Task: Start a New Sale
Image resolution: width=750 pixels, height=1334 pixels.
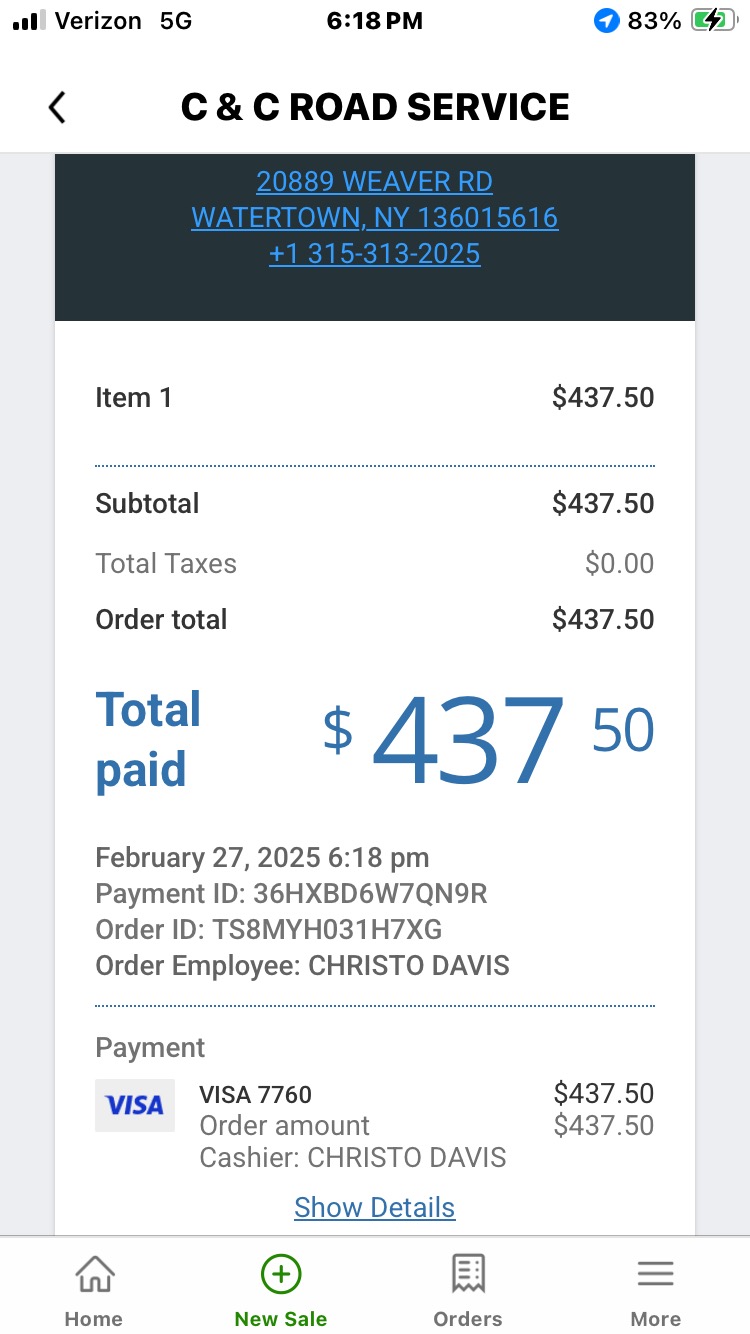Action: 281,1290
